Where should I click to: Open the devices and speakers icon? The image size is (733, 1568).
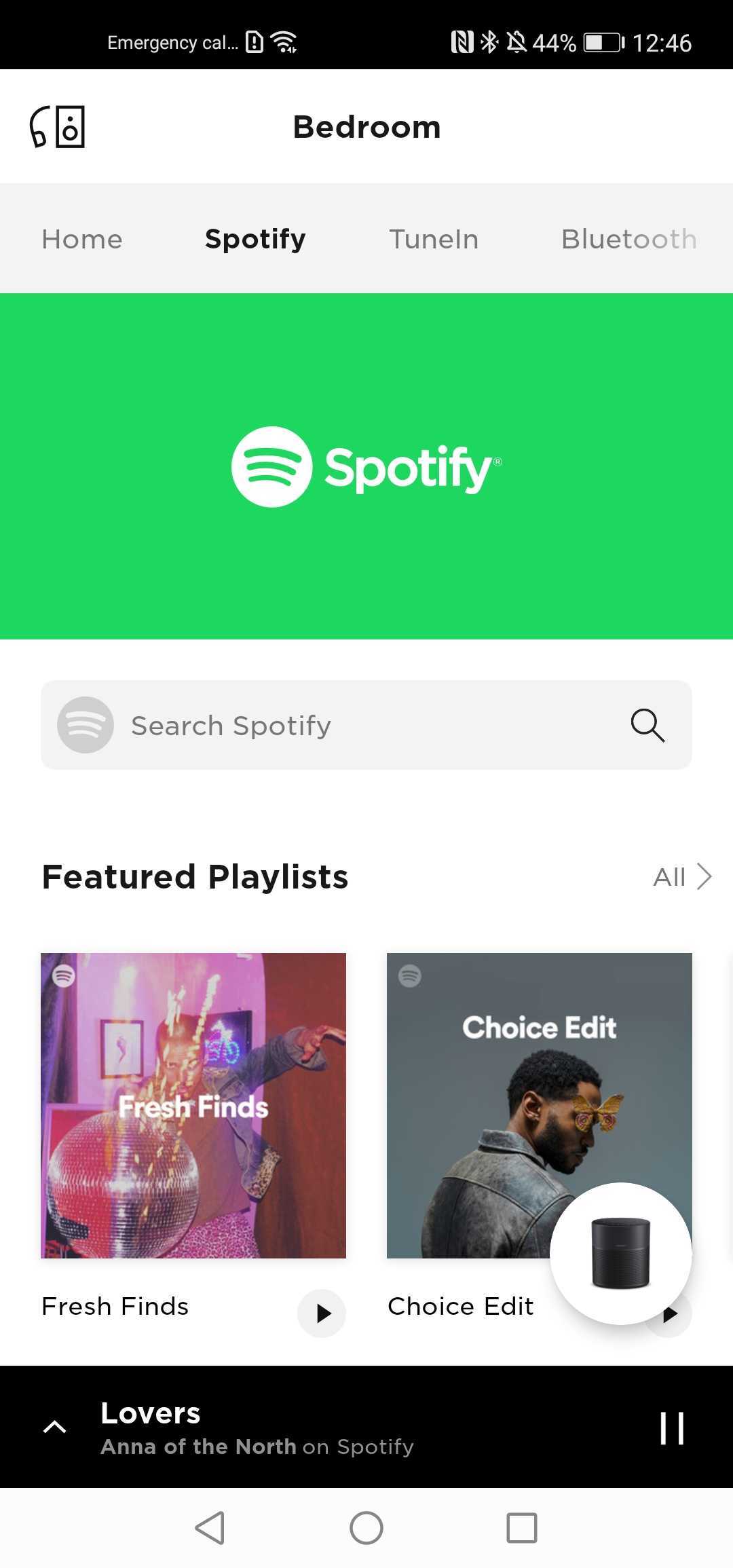pos(58,127)
